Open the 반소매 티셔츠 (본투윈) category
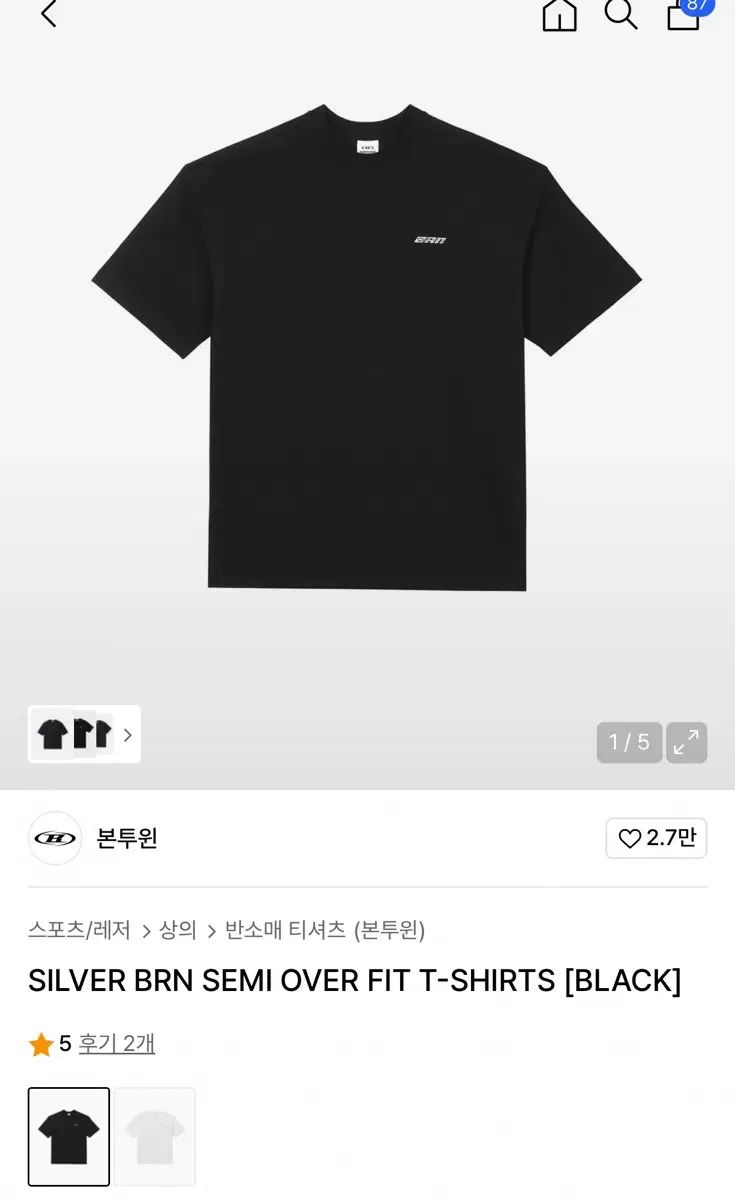Viewport: 735px width, 1200px height. [x=325, y=930]
